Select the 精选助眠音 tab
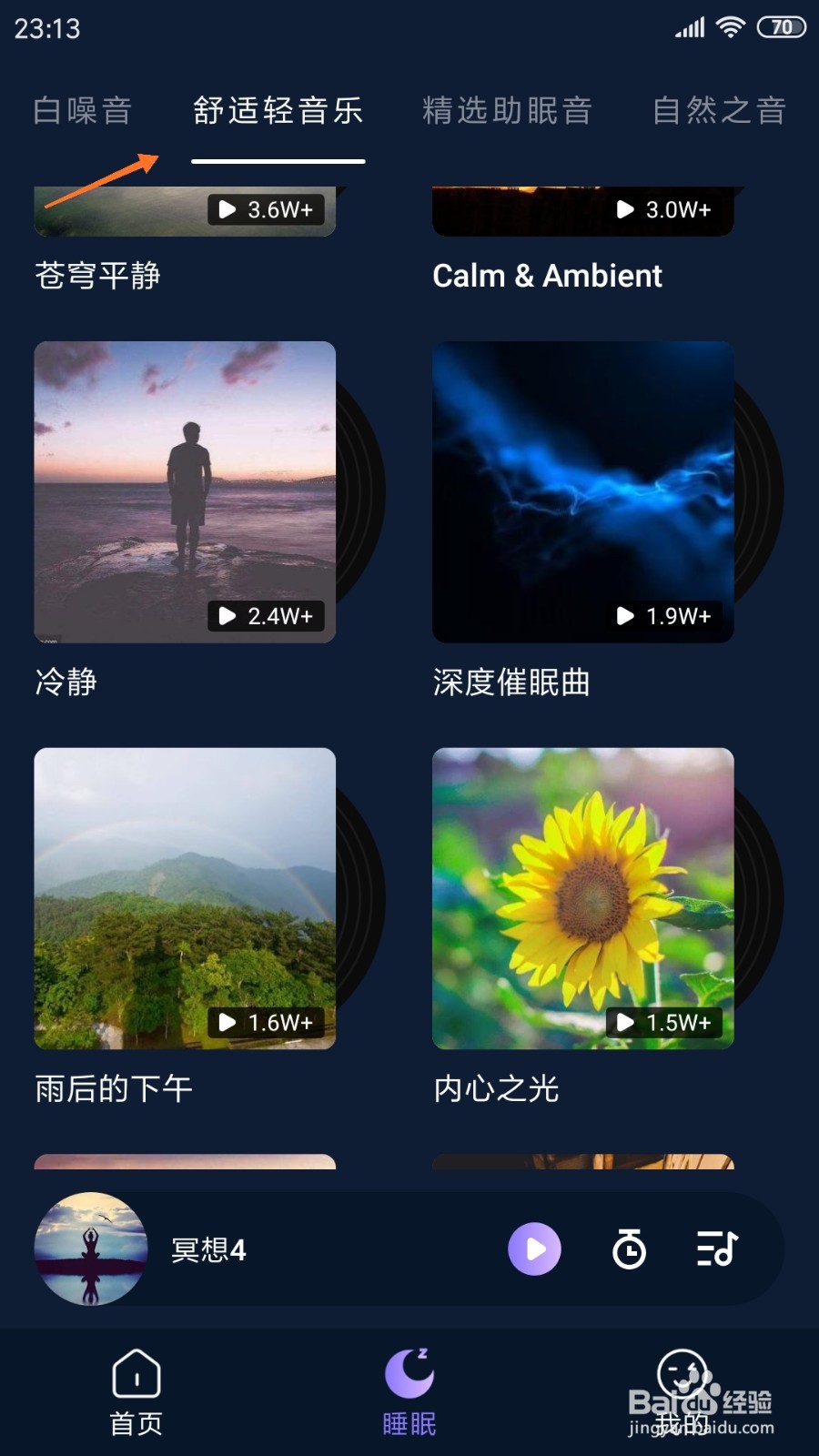819x1456 pixels. (507, 111)
